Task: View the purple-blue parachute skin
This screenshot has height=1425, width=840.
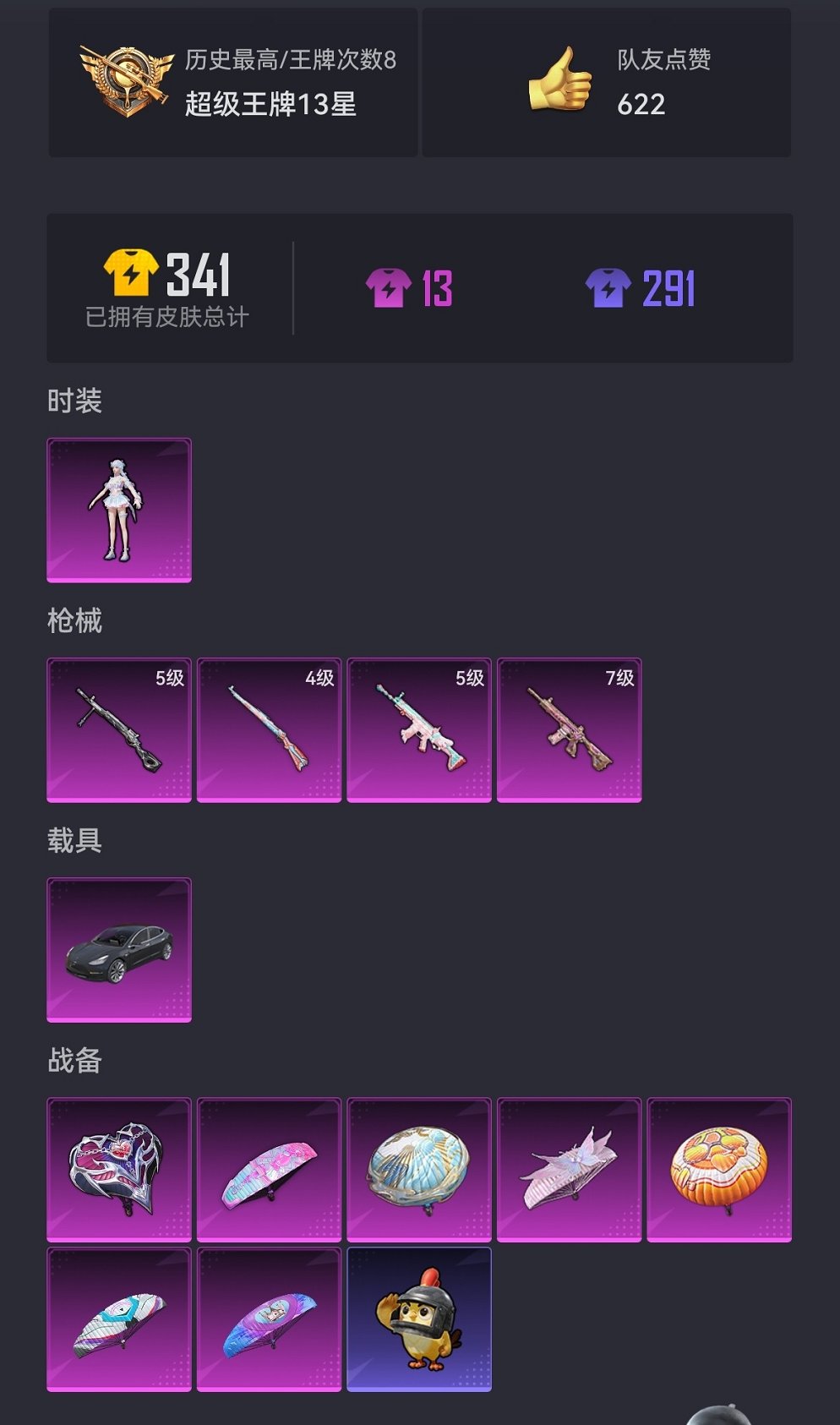Action: 269,1319
